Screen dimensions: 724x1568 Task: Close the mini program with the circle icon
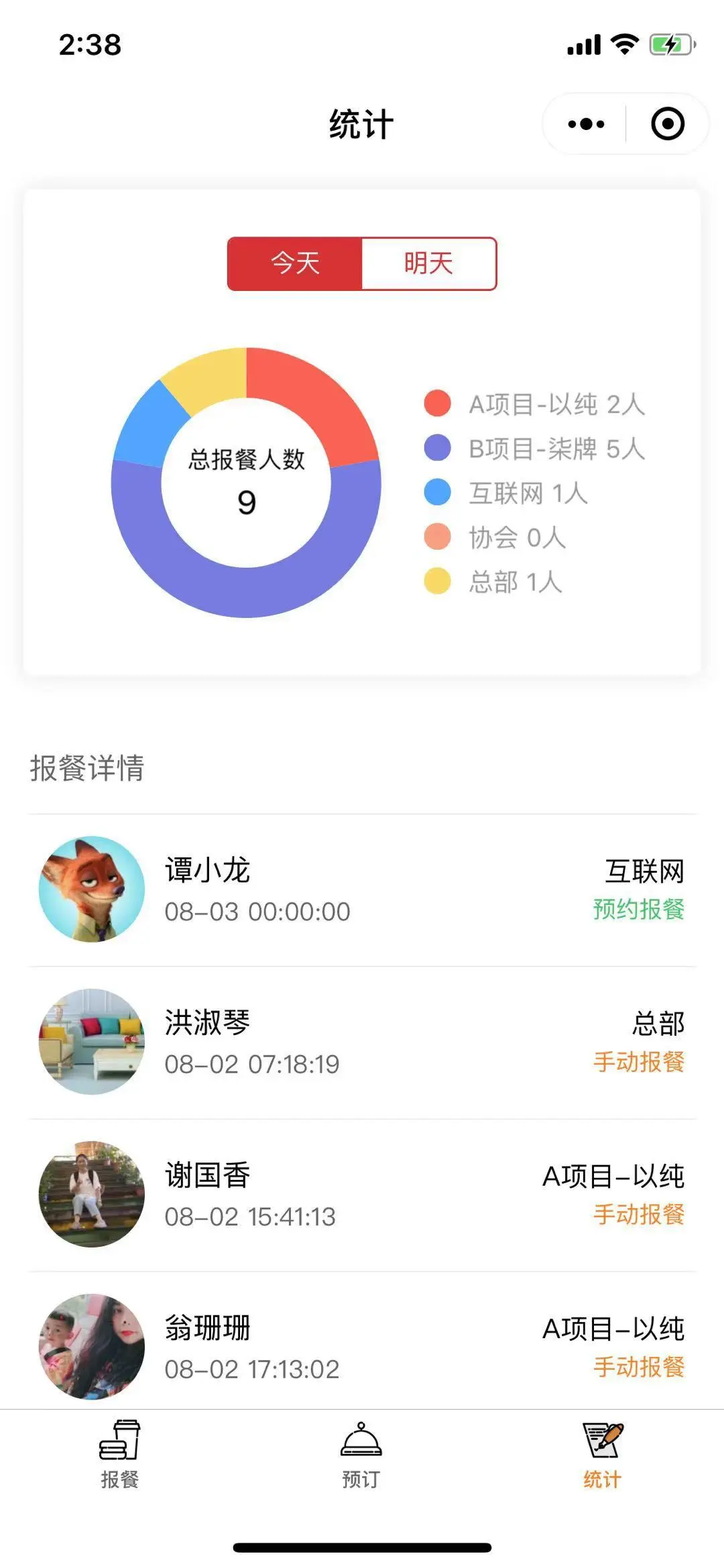pyautogui.click(x=667, y=124)
